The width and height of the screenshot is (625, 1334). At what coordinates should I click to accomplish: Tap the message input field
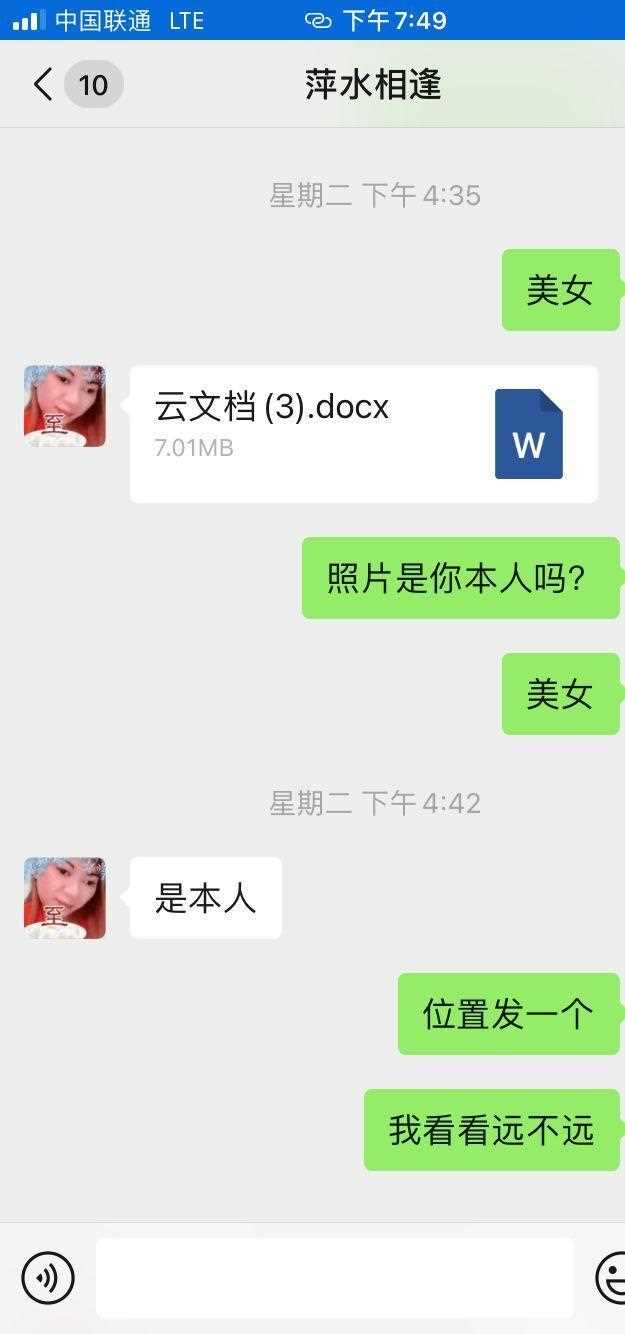click(335, 1277)
